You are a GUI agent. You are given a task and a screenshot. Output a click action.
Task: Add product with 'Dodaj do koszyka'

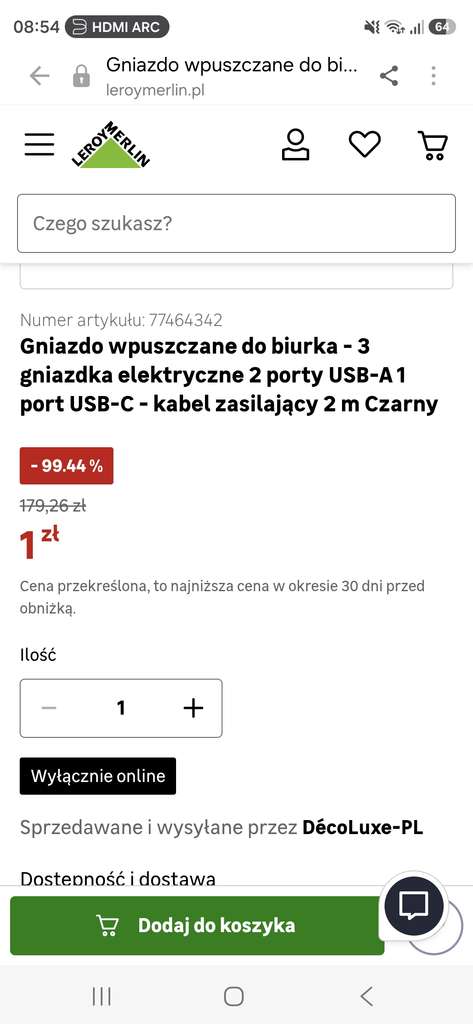point(197,925)
